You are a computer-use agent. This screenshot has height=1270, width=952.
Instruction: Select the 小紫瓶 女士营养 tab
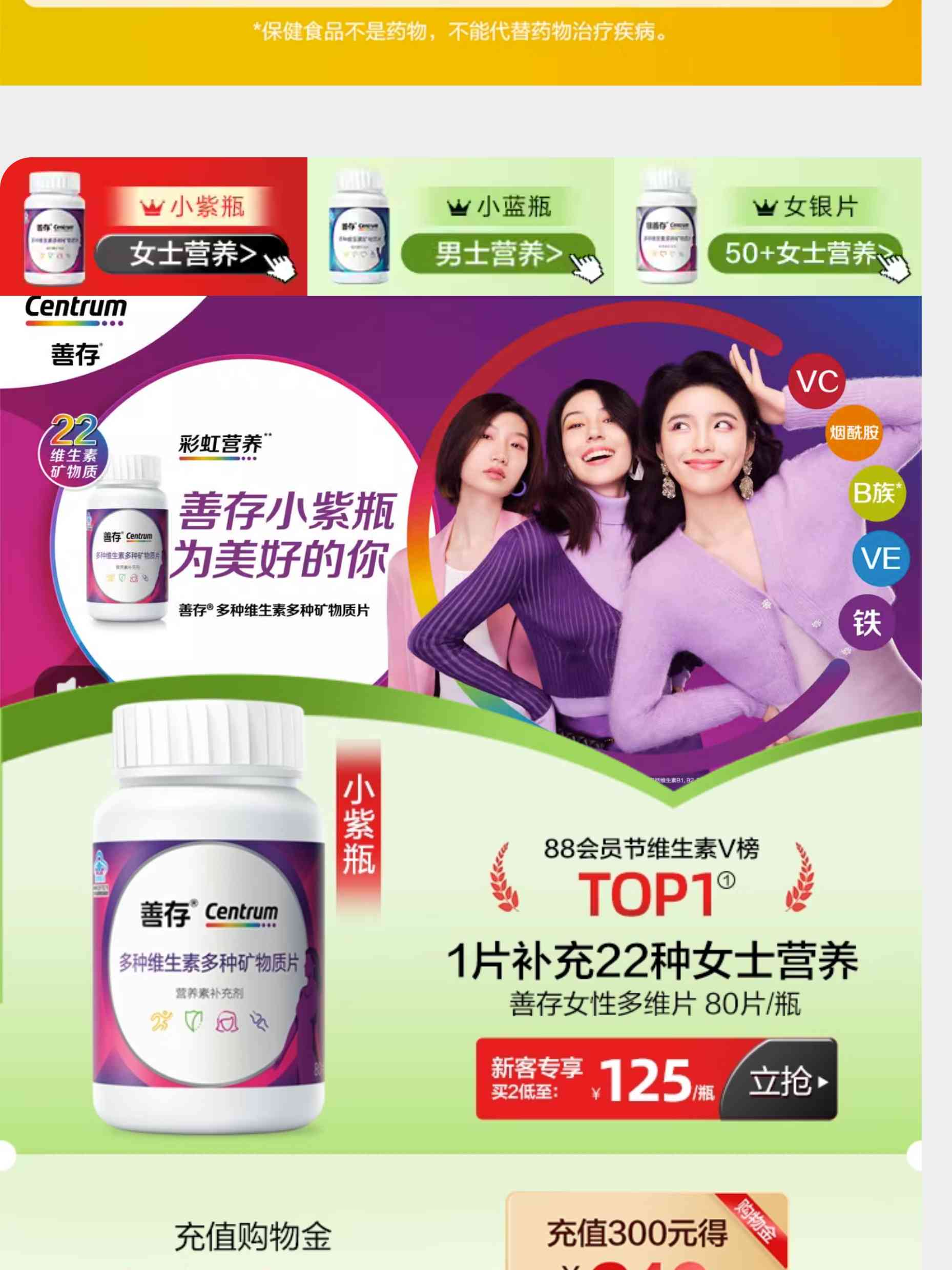(x=154, y=227)
